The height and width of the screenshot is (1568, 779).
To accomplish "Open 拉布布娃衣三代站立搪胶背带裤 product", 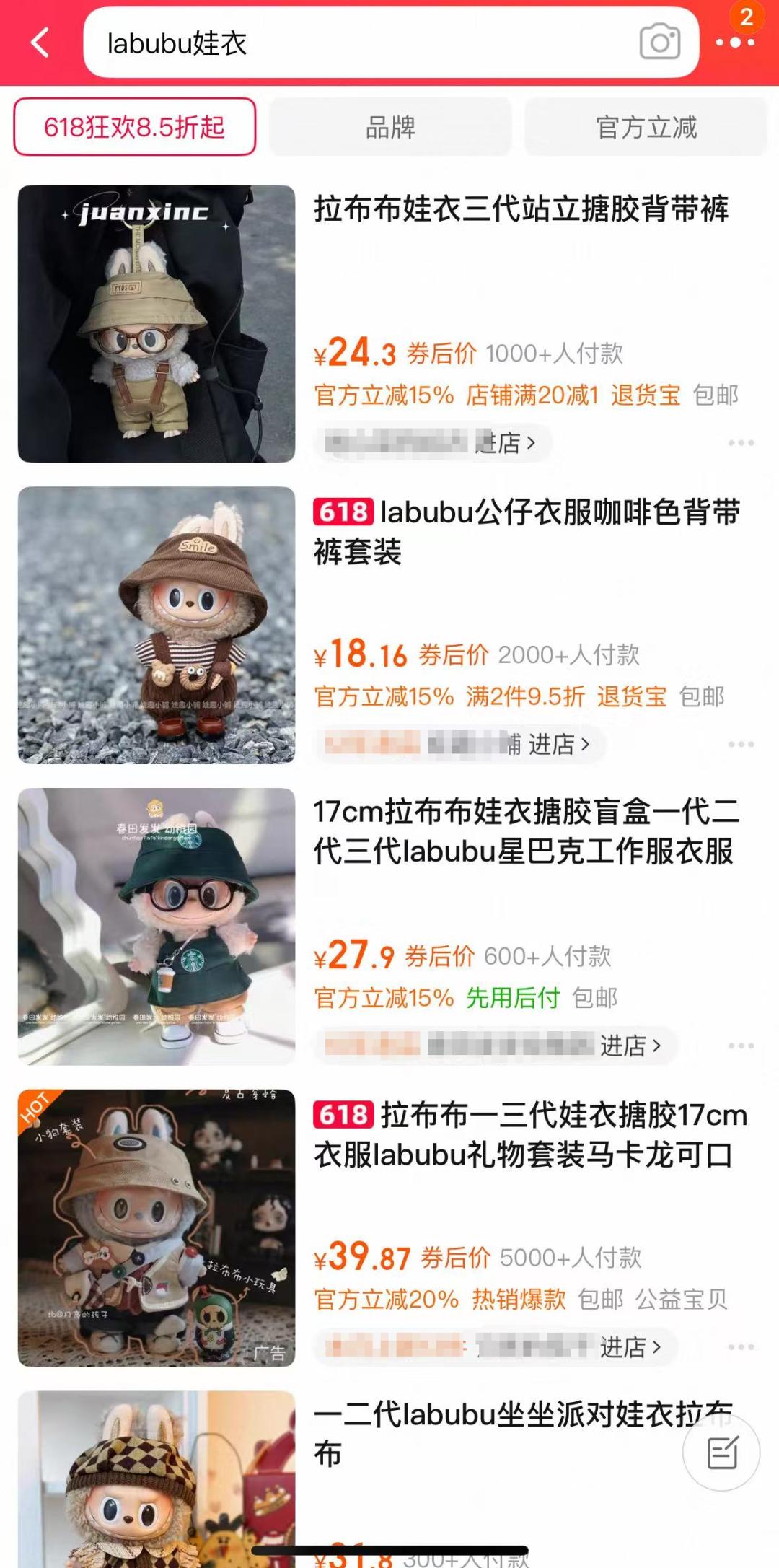I will tap(521, 209).
